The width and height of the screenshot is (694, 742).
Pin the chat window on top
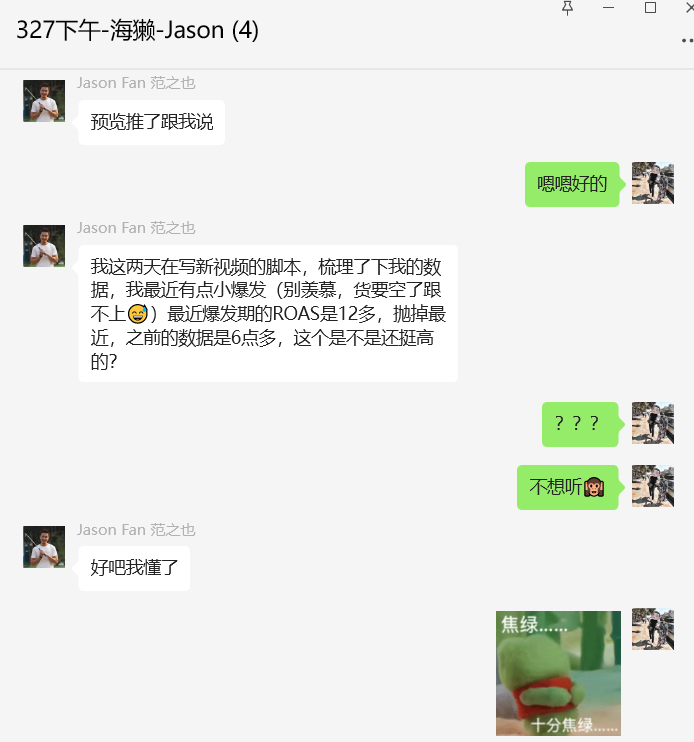click(567, 8)
